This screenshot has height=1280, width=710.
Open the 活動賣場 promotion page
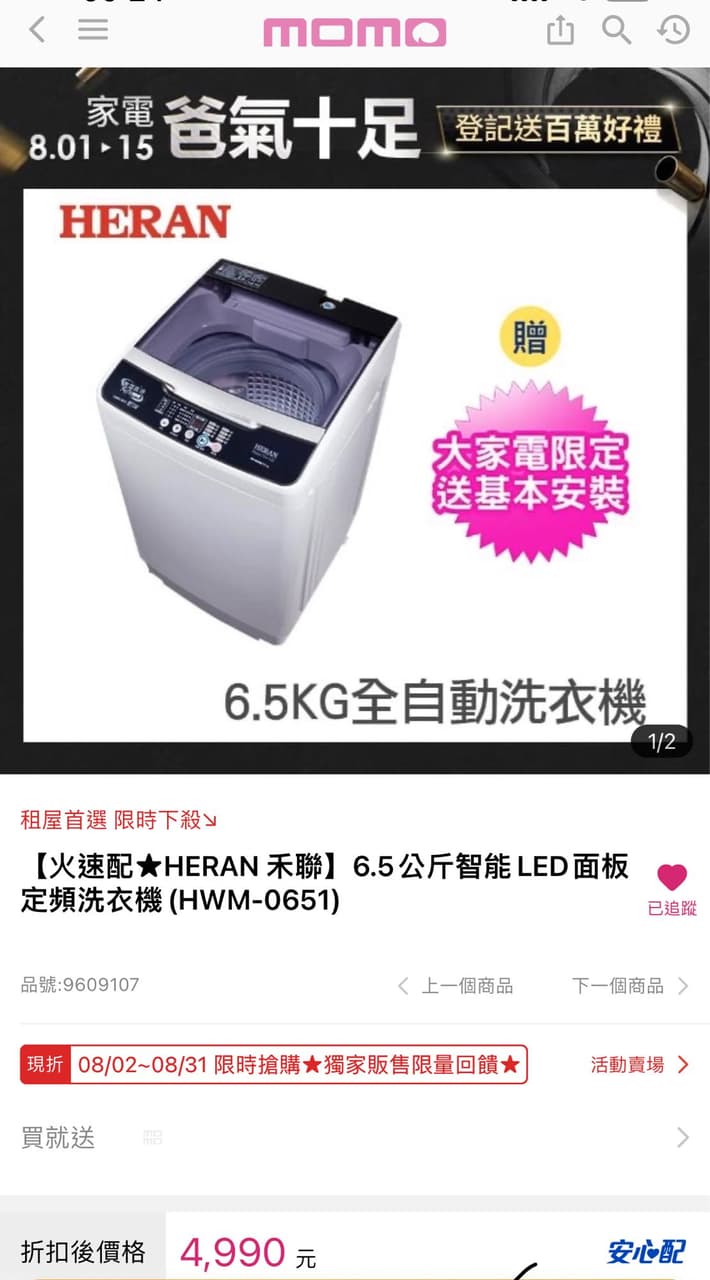[640, 1065]
